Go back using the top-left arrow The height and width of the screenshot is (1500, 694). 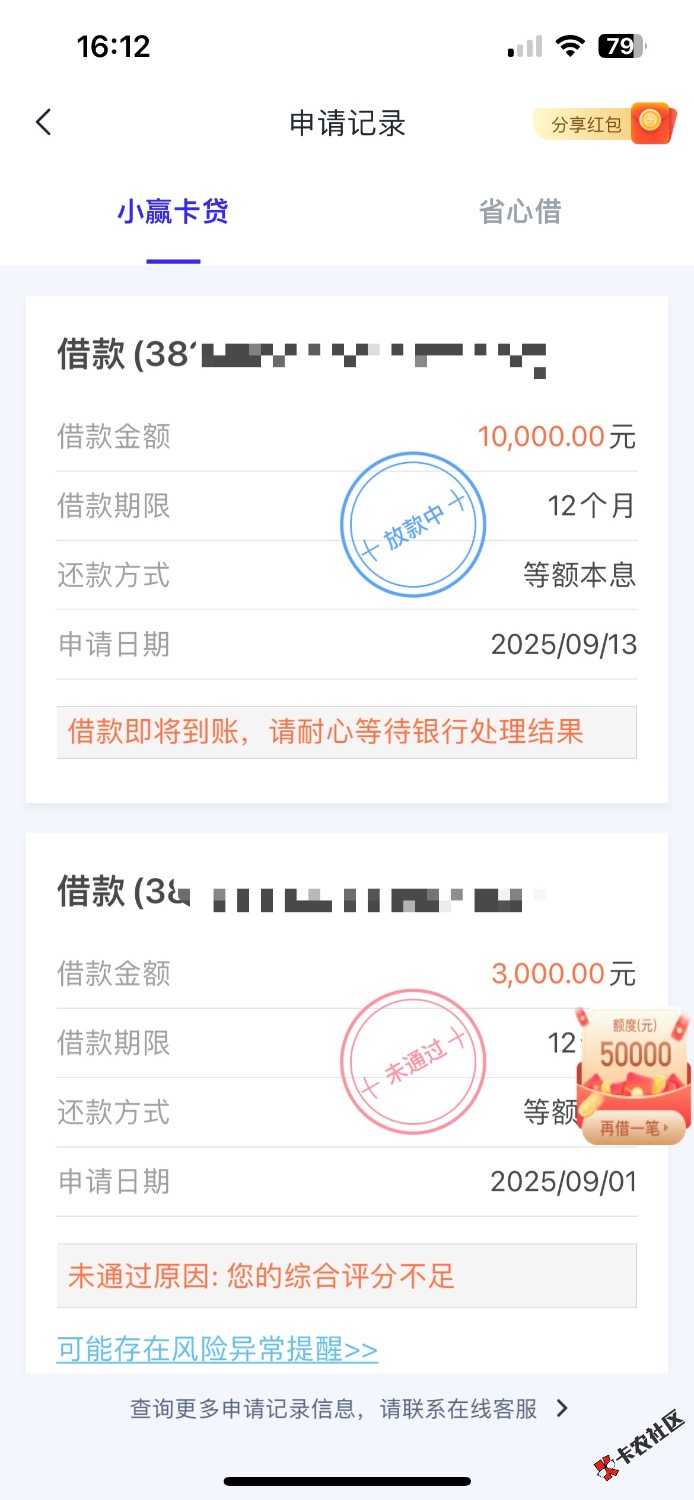pos(43,123)
